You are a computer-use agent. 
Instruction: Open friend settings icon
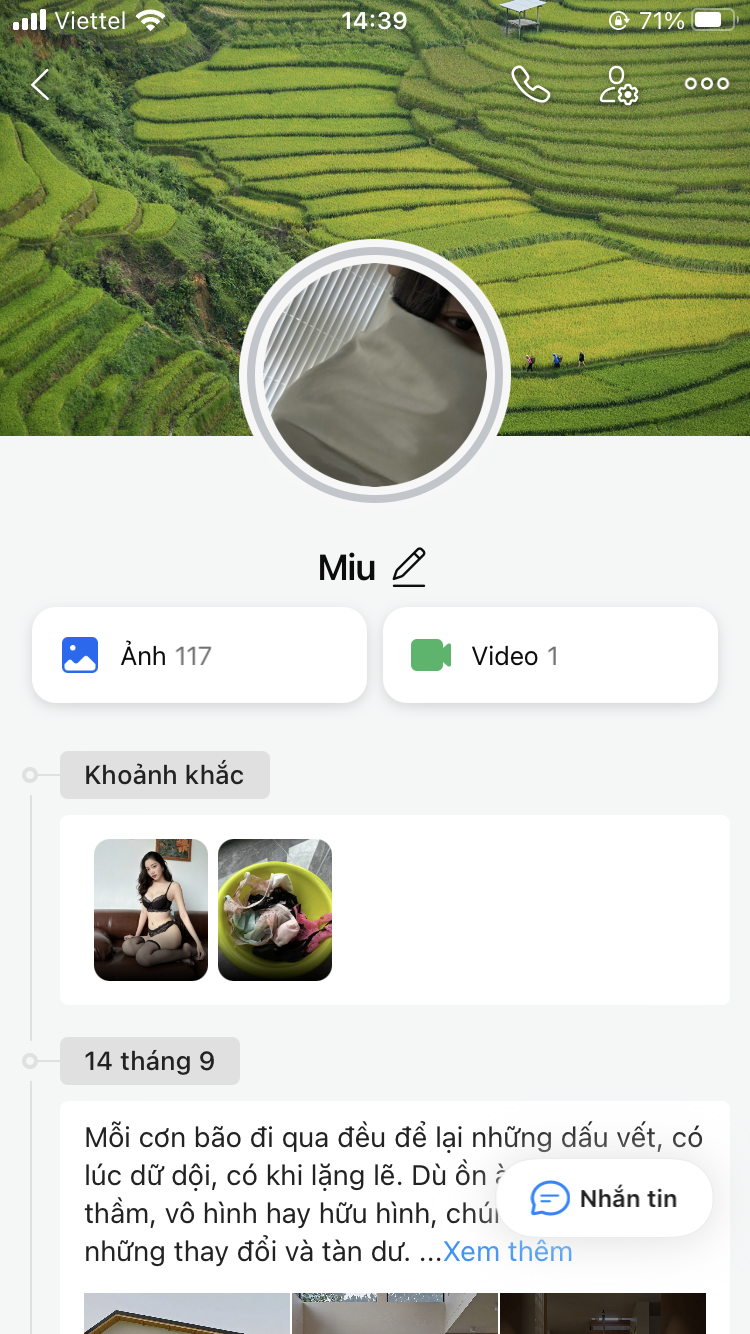coord(618,85)
